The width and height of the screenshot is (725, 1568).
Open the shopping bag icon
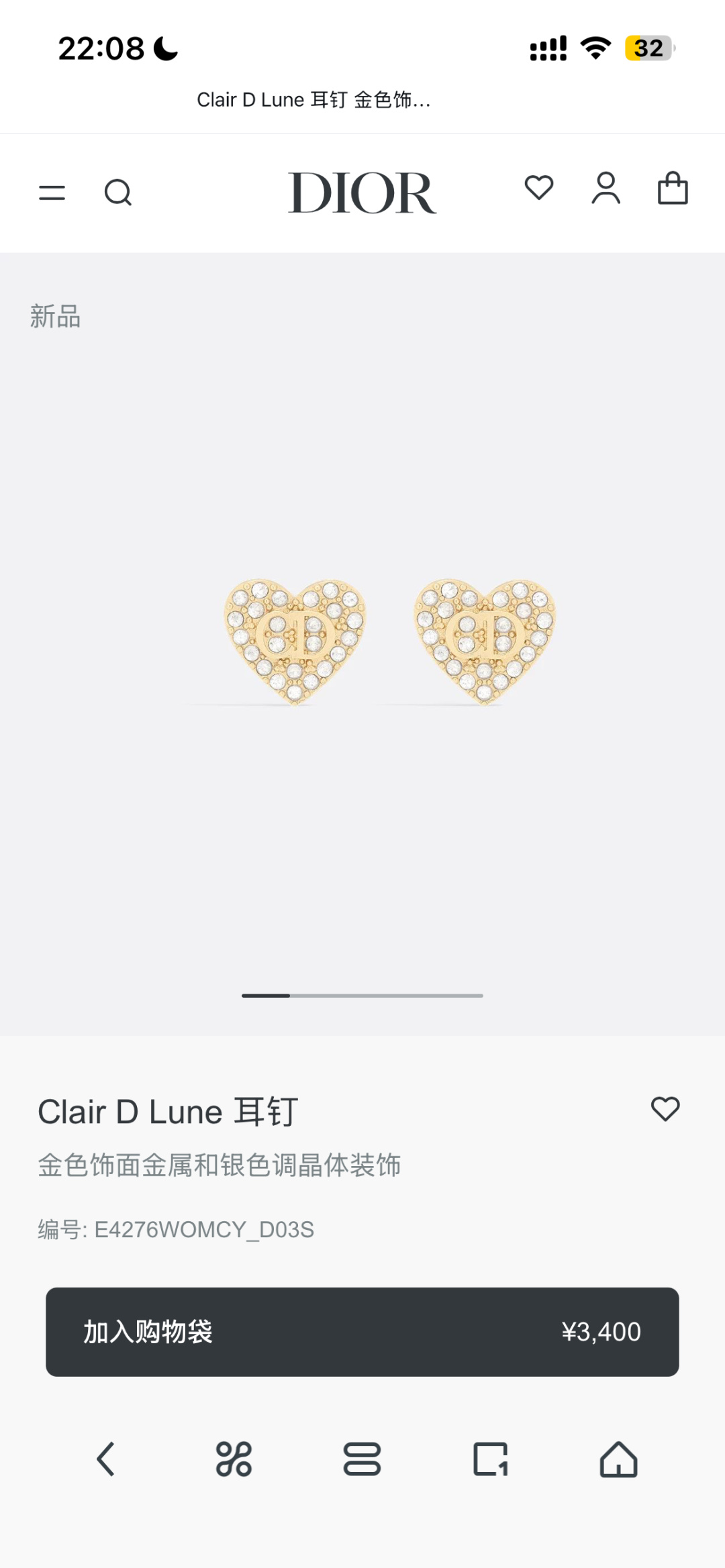[x=673, y=190]
